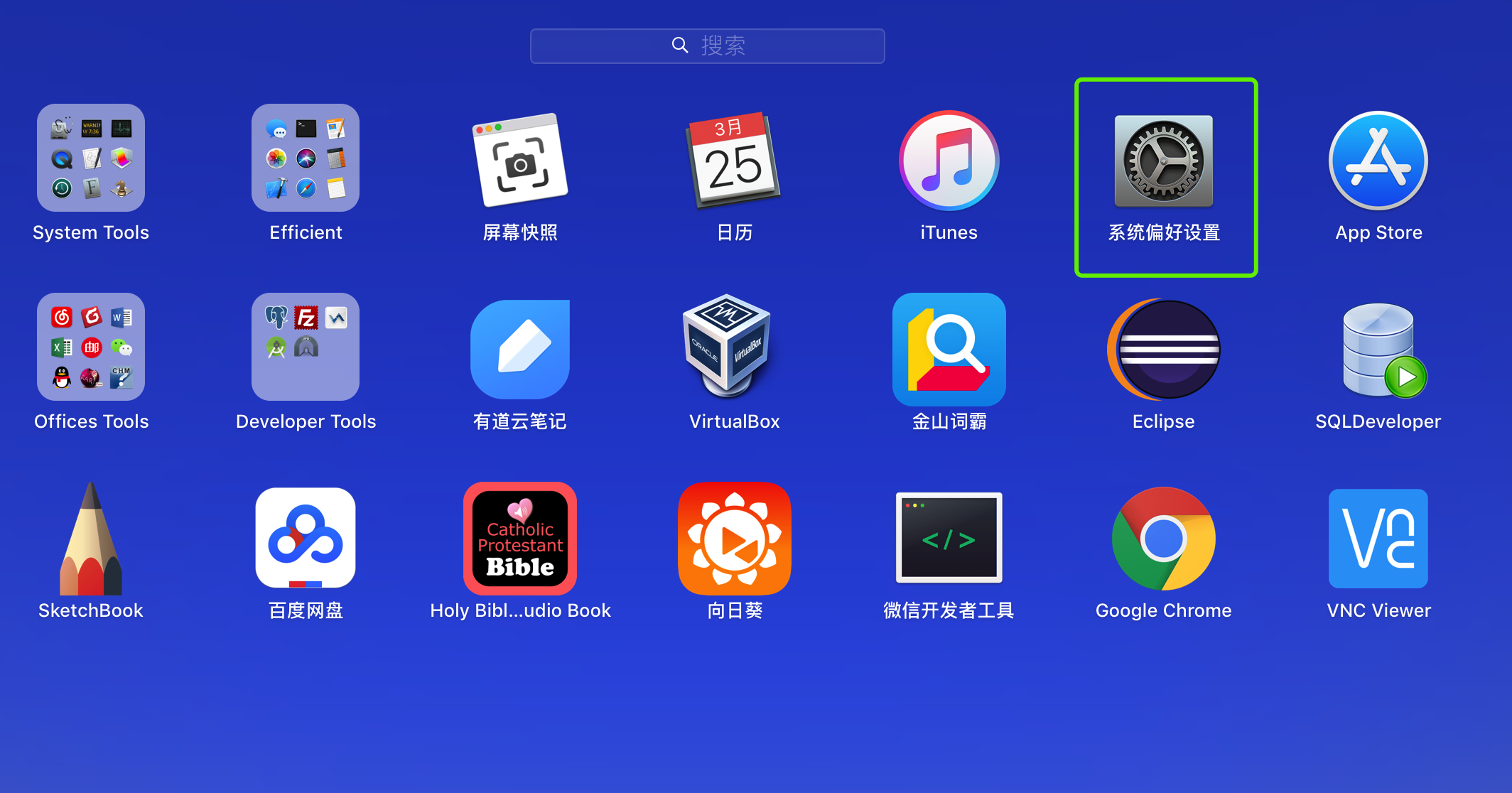
Task: Launch 有道云笔记 notes app
Action: click(520, 350)
